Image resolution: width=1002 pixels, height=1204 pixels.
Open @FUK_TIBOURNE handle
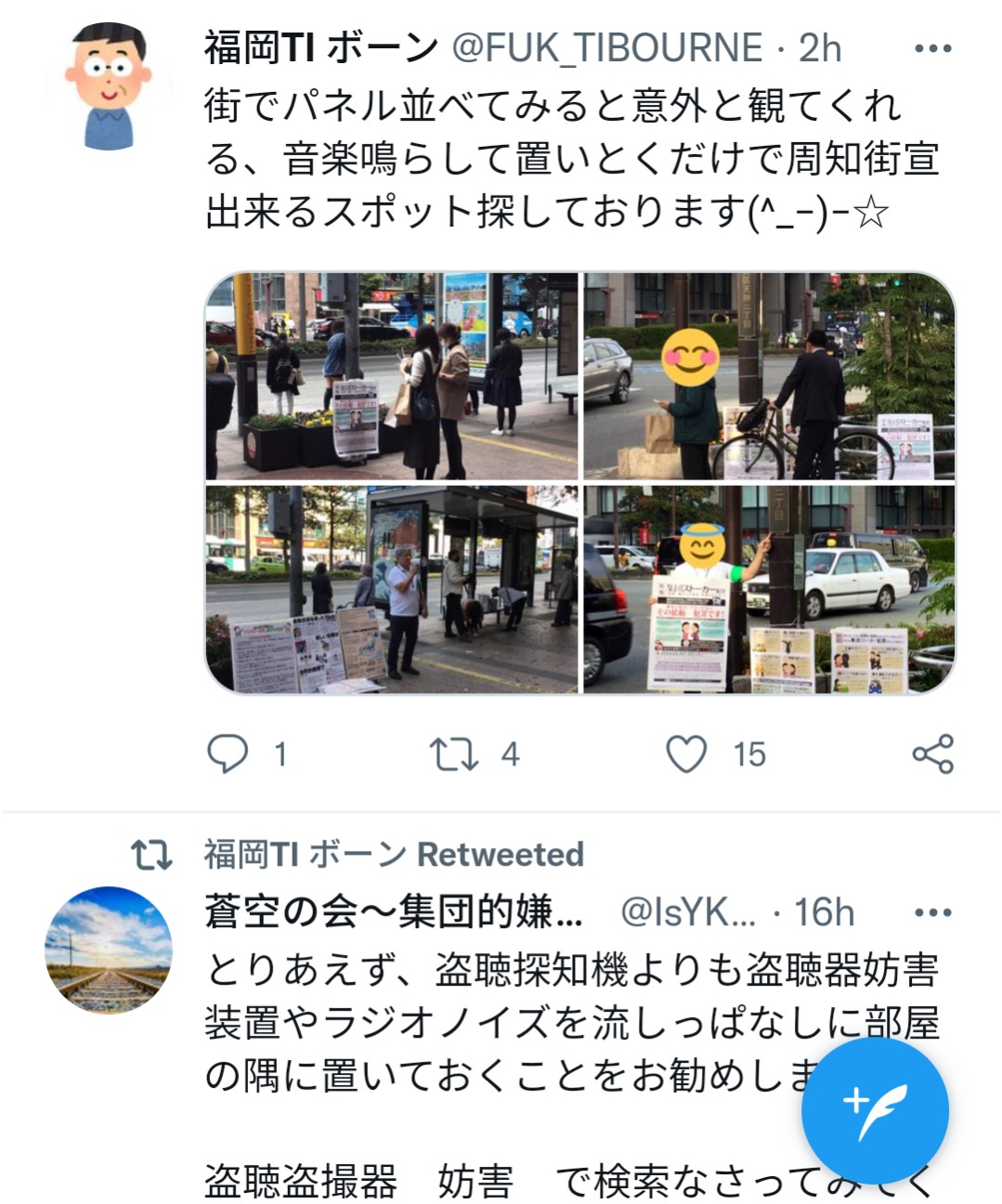pos(606,48)
